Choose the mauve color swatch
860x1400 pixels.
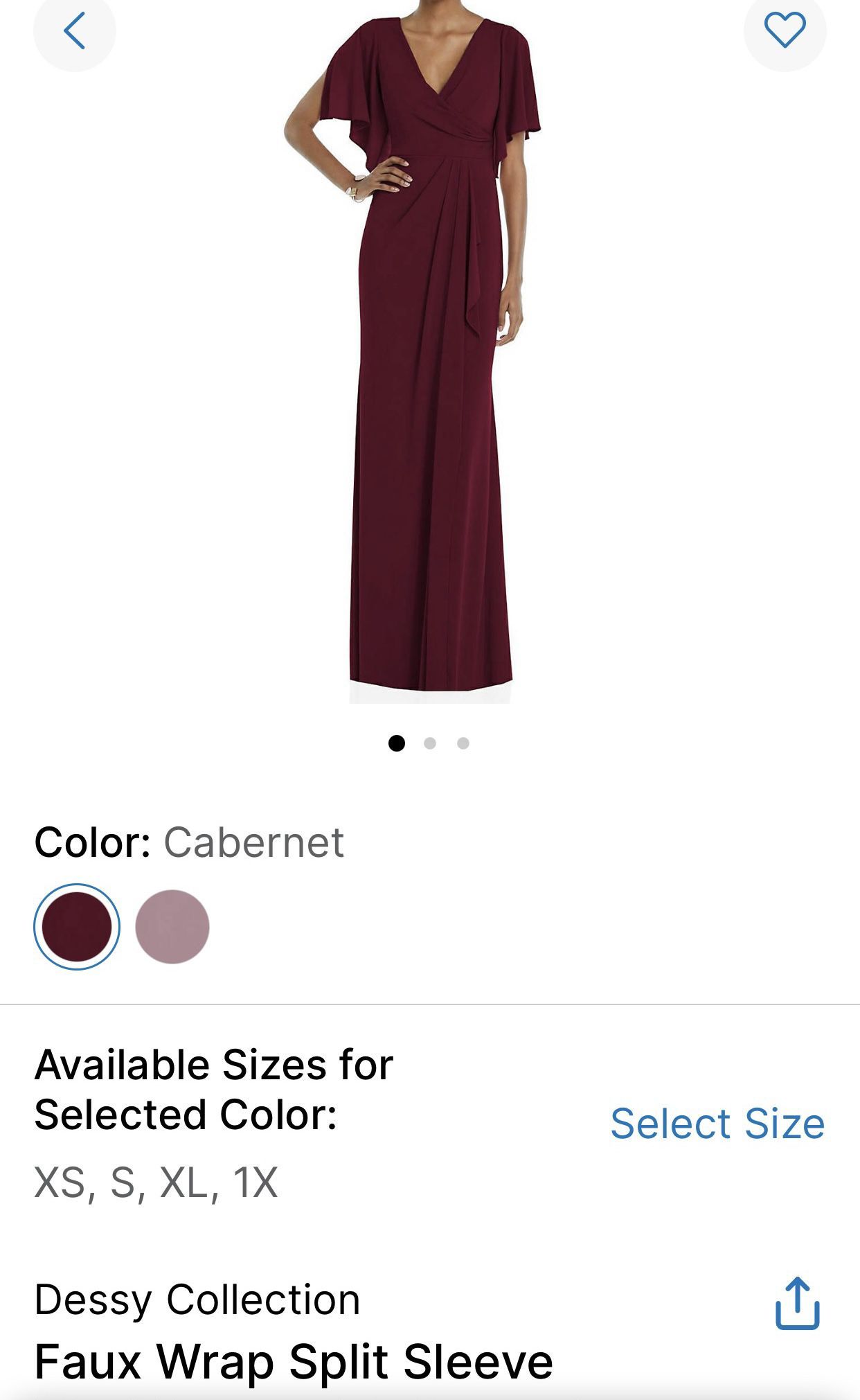(172, 926)
